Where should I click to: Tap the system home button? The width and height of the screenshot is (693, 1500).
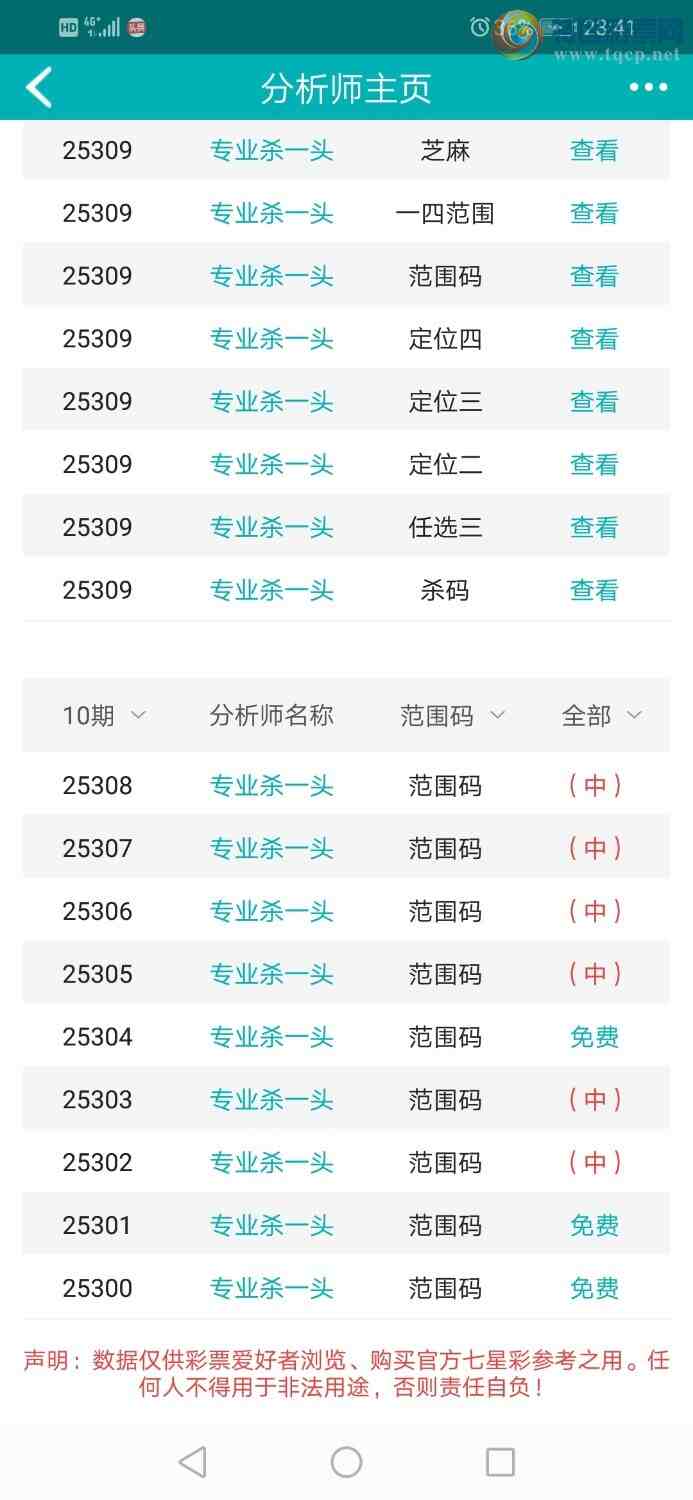click(346, 1462)
